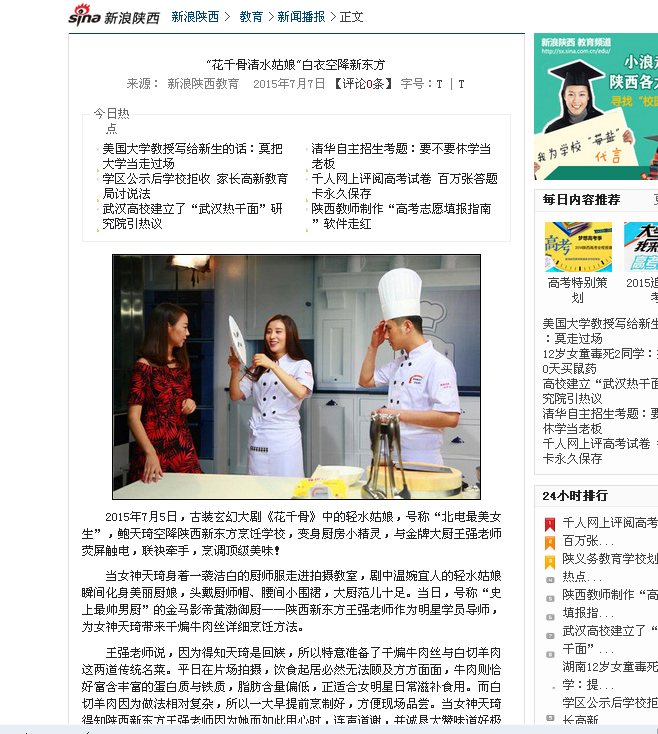Read 千人网上评阅高考试卷 百万张答题卡永久保存
The width and height of the screenshot is (658, 734).
pos(404,186)
